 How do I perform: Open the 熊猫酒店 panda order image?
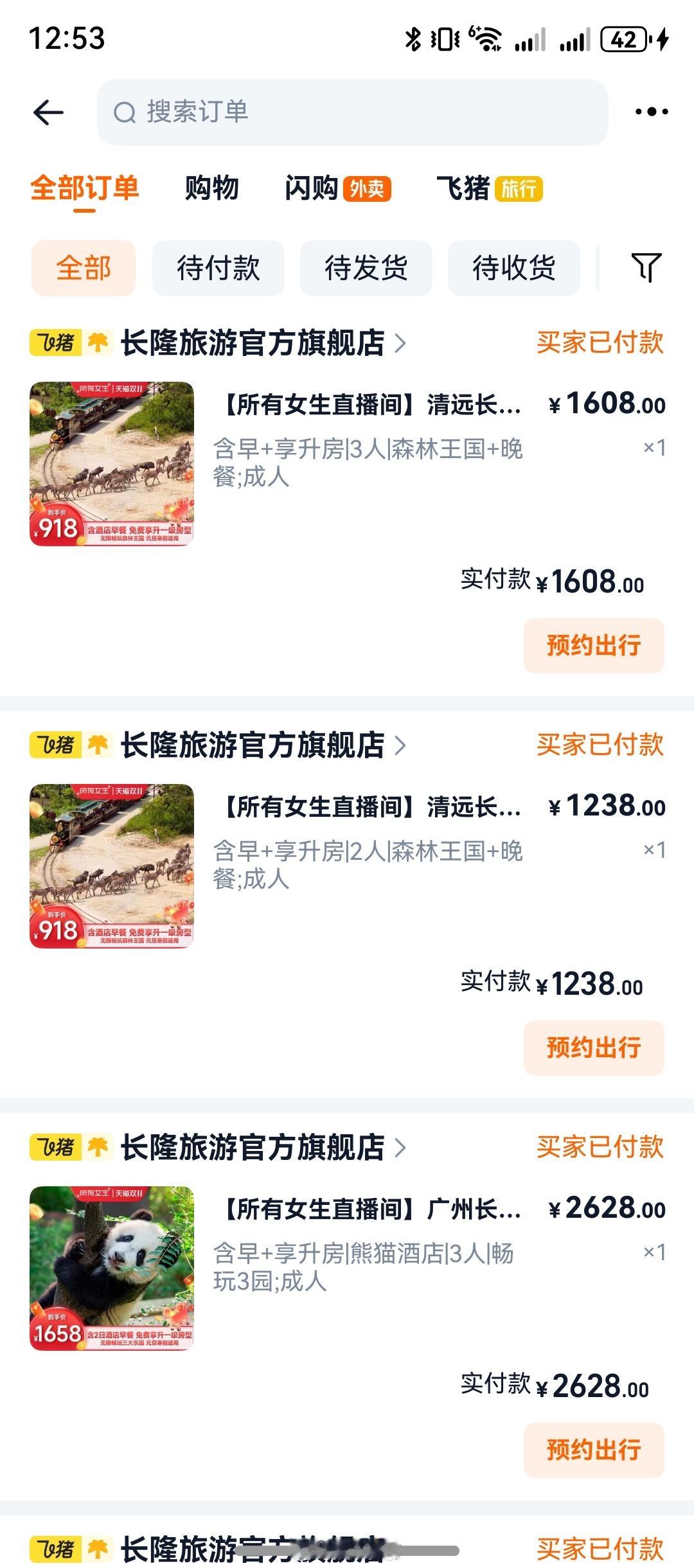[112, 1268]
